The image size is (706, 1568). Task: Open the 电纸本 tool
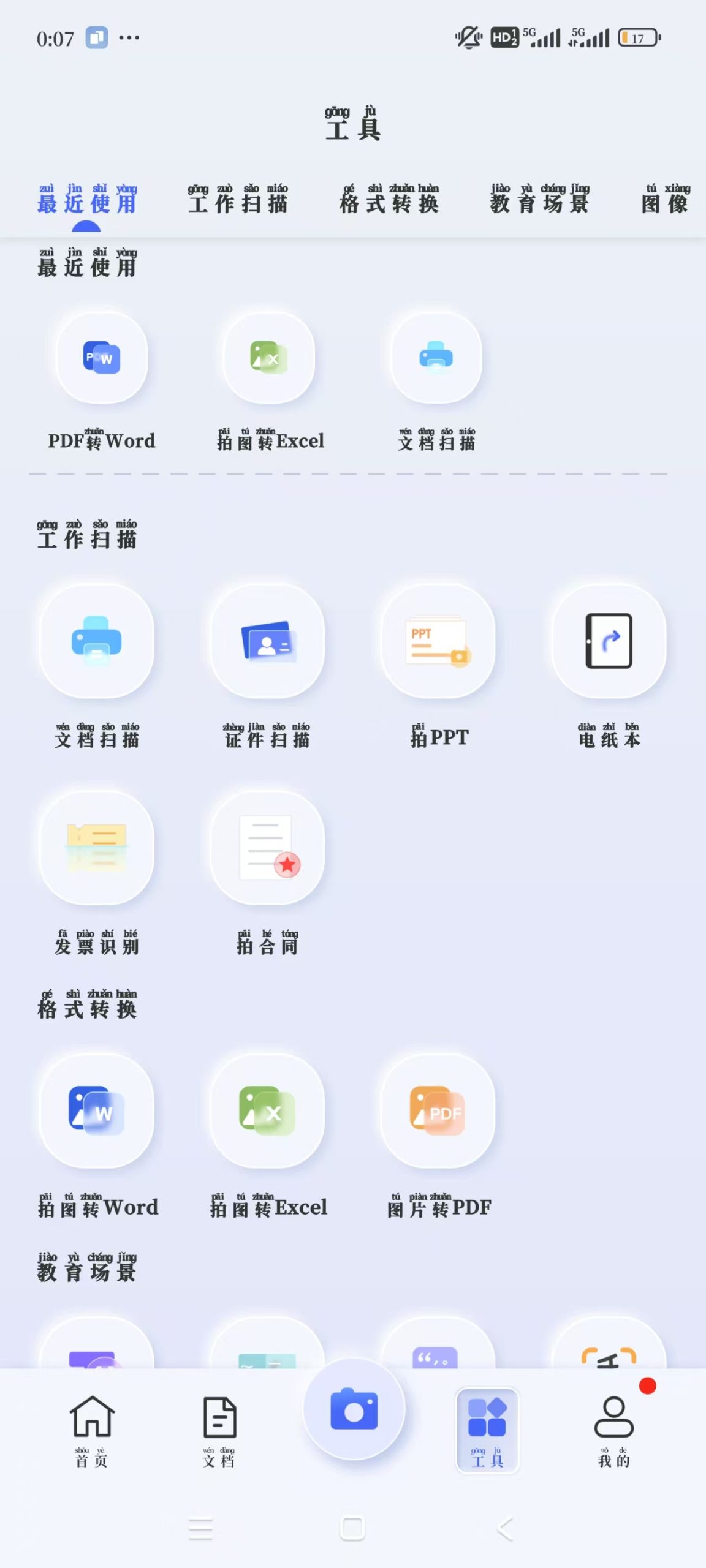pos(609,641)
